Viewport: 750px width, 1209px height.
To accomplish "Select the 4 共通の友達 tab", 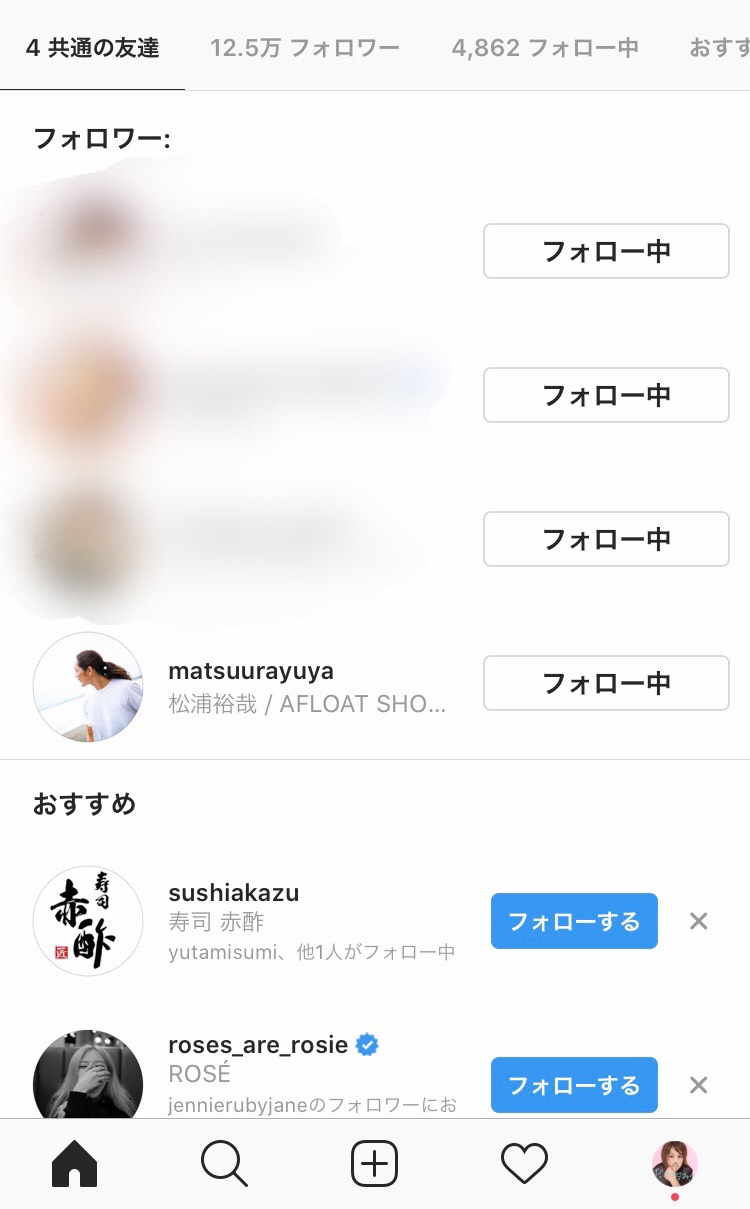I will [x=92, y=47].
